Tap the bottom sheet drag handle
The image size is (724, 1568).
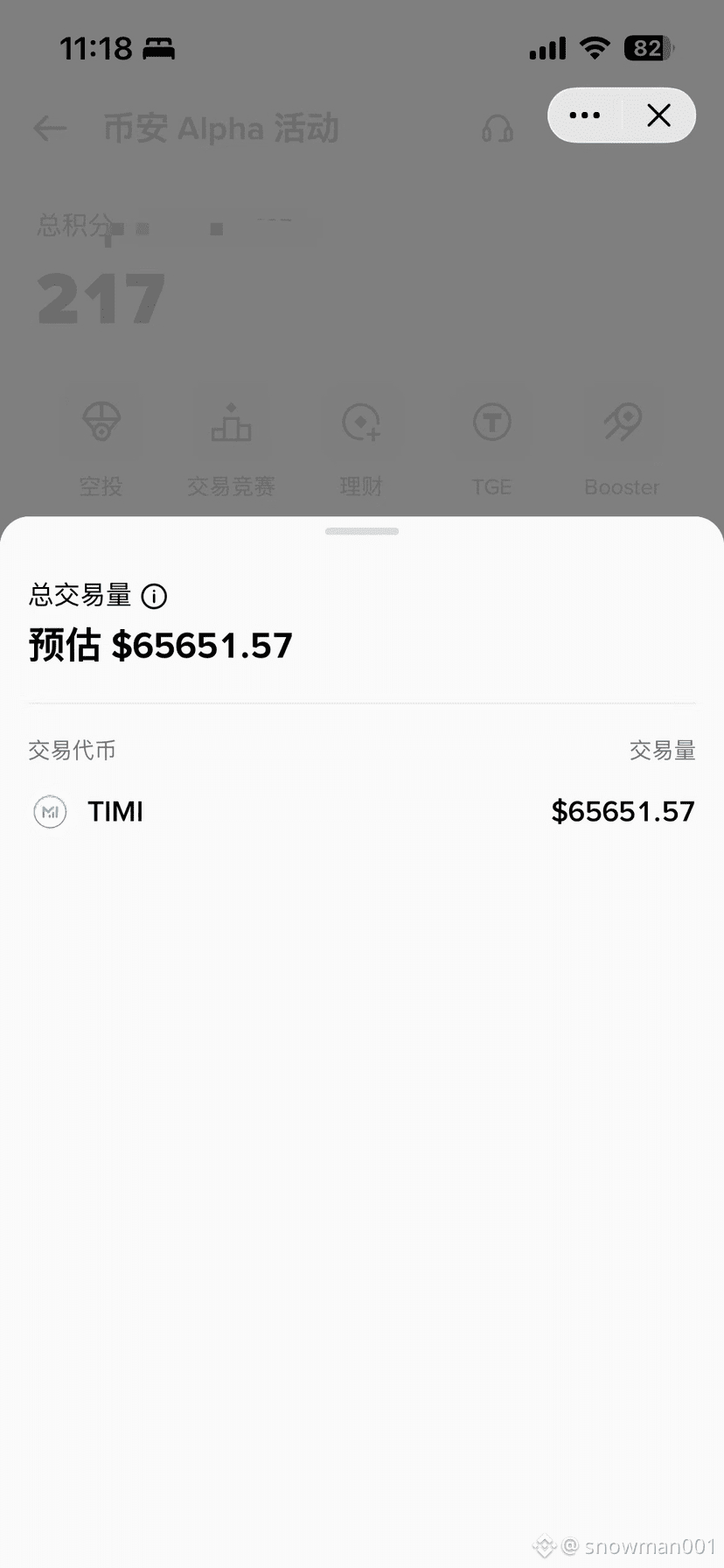(x=362, y=531)
